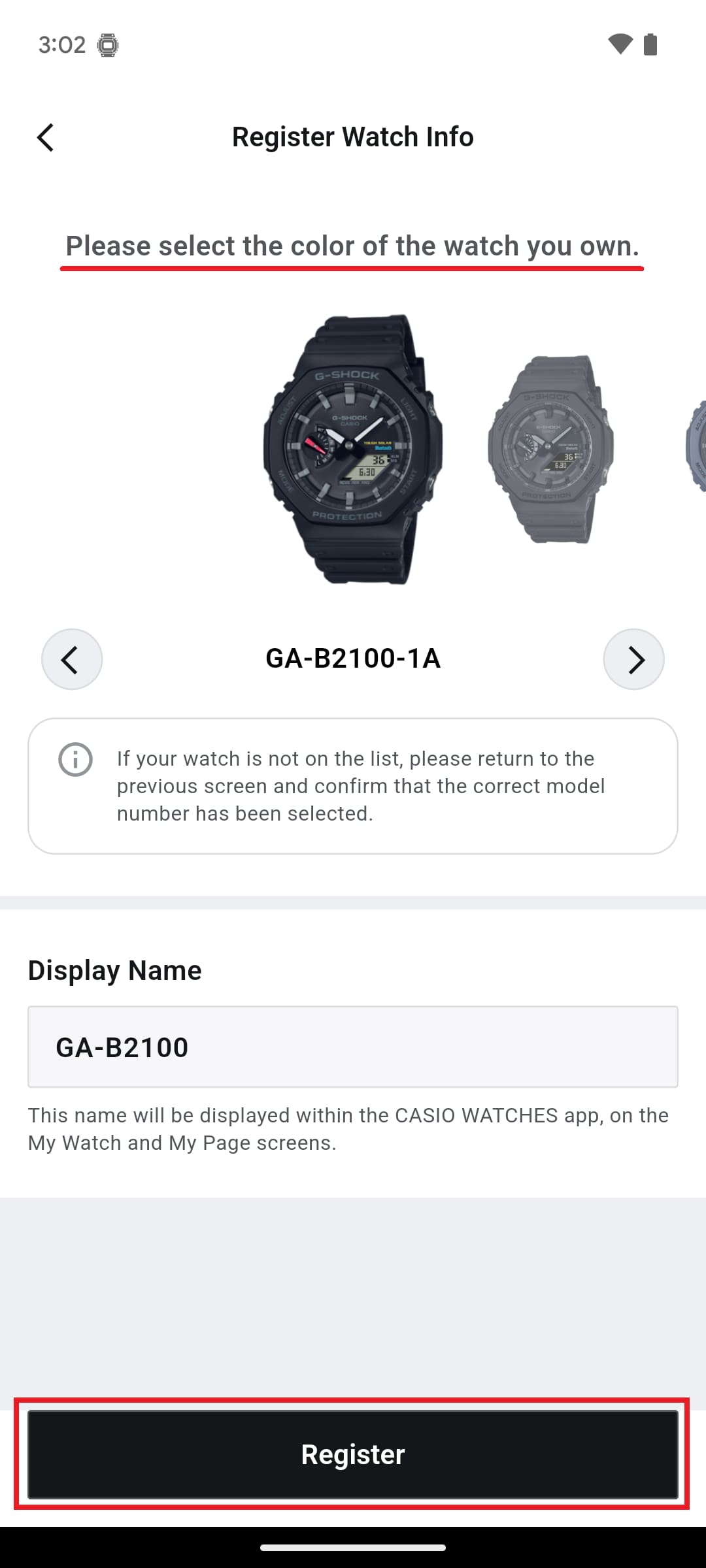Show the next watch color
Viewport: 706px width, 1568px height.
pyautogui.click(x=633, y=659)
